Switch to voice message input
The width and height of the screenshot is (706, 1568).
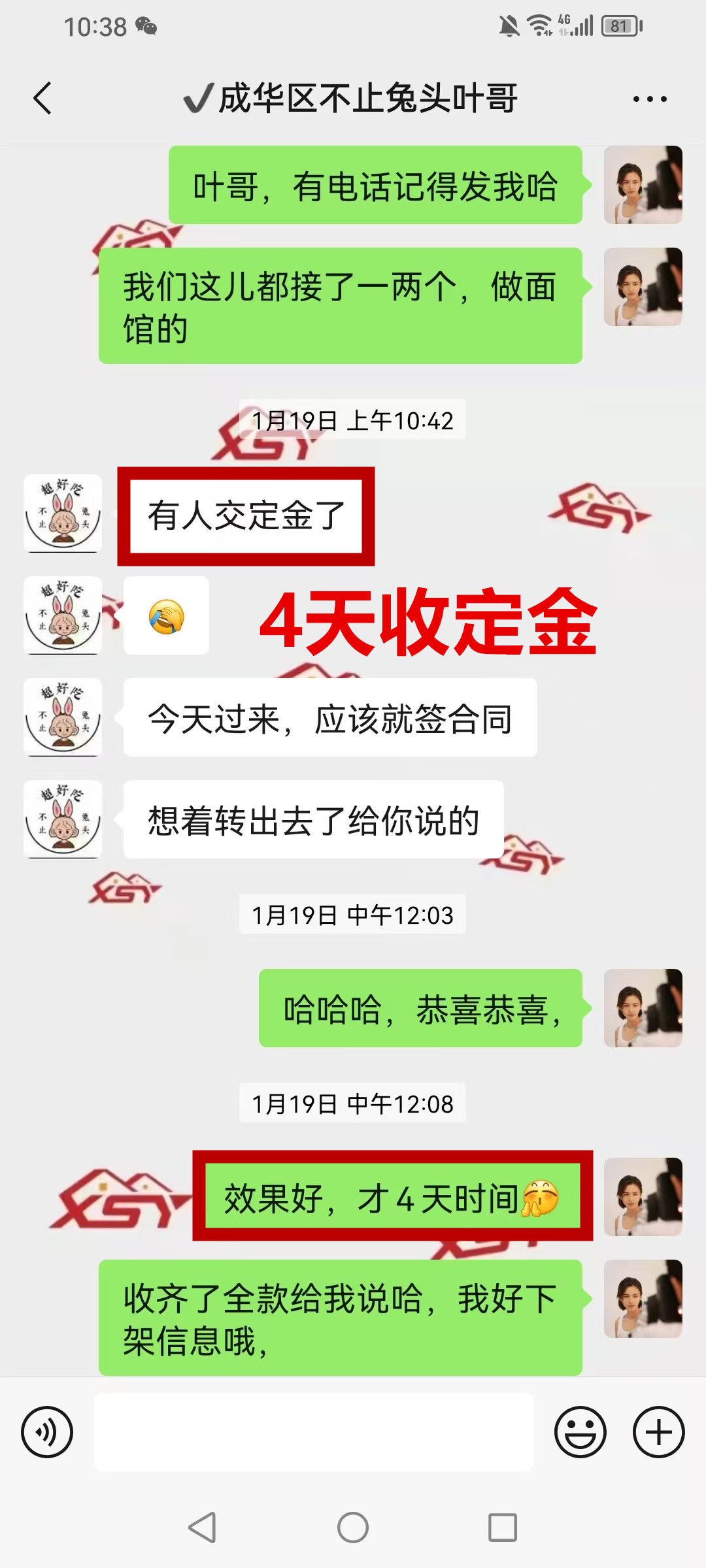(47, 1432)
